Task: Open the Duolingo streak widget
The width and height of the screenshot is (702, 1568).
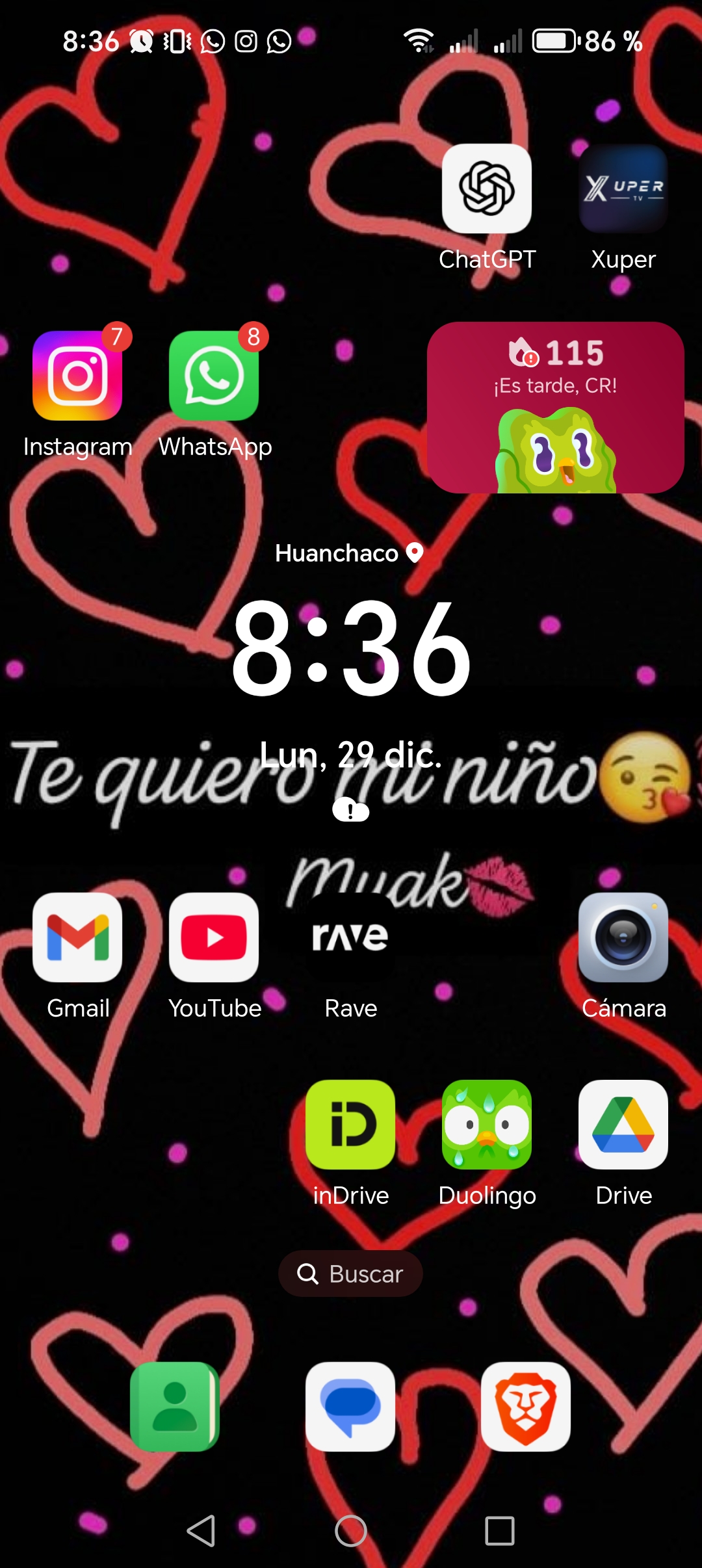Action: 555,408
